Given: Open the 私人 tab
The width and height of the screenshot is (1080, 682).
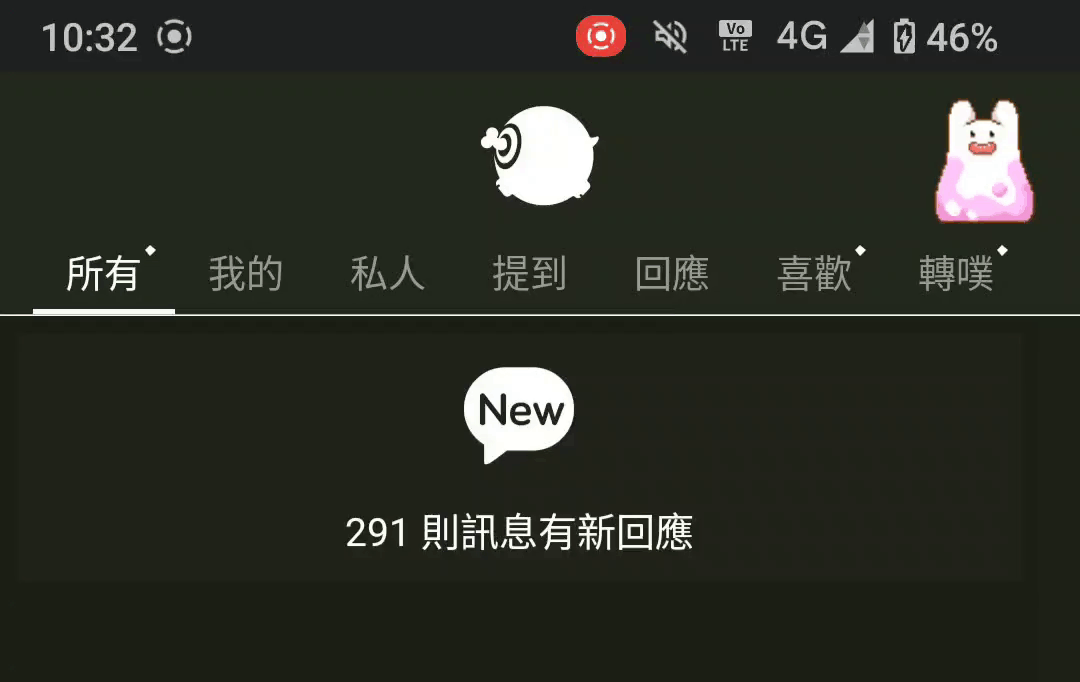Looking at the screenshot, I should (x=388, y=274).
